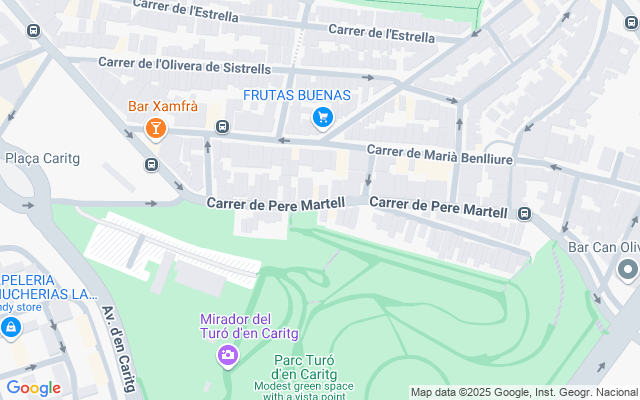Image resolution: width=640 pixels, height=400 pixels.
Task: Tap the bus stop beside Bar Xamfrà
Action: [x=222, y=127]
